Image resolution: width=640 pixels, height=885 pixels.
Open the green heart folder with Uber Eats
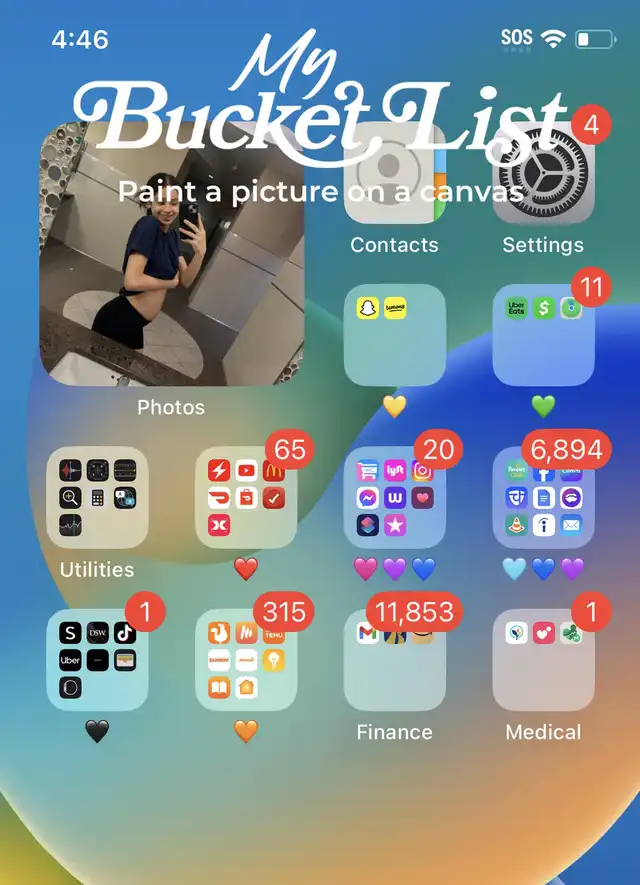[543, 335]
